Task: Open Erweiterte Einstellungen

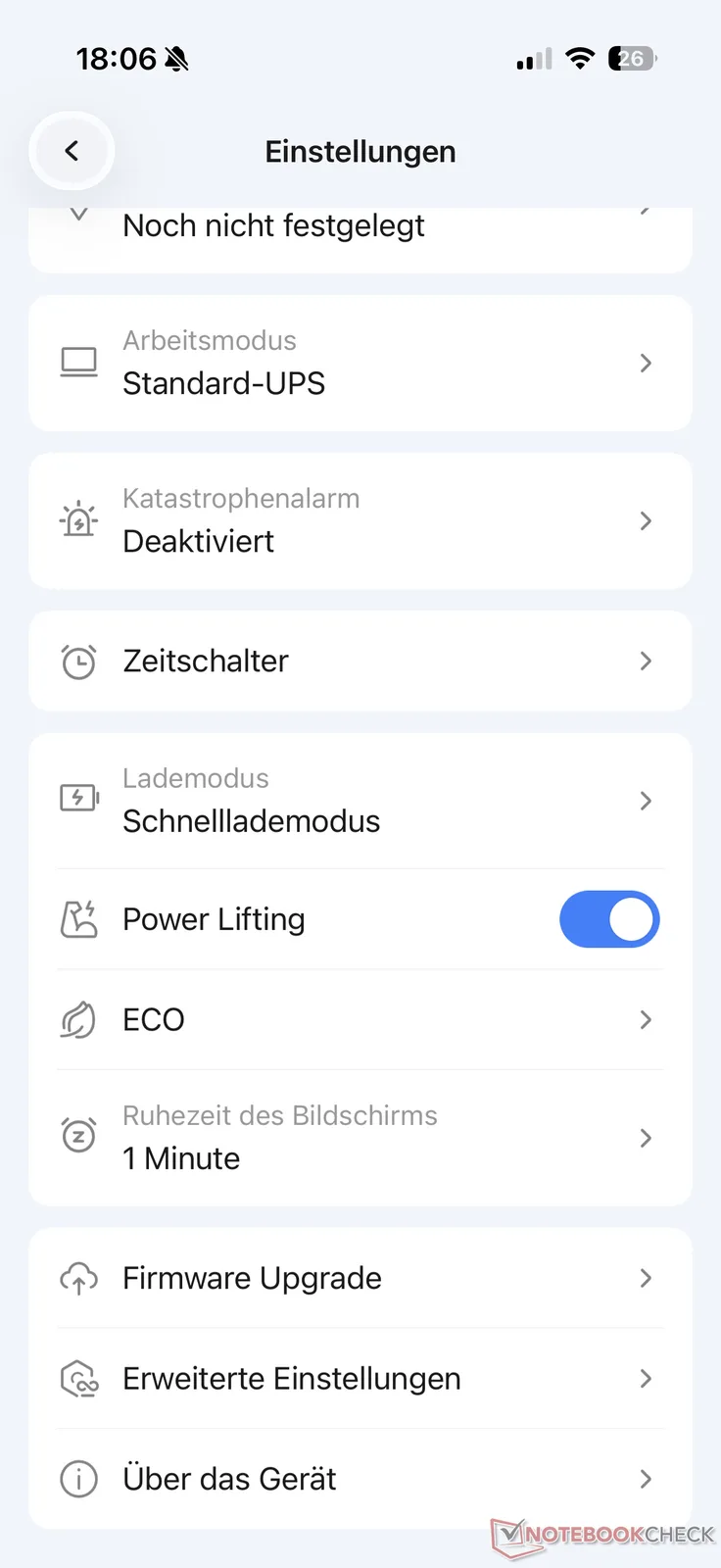Action: click(360, 1379)
